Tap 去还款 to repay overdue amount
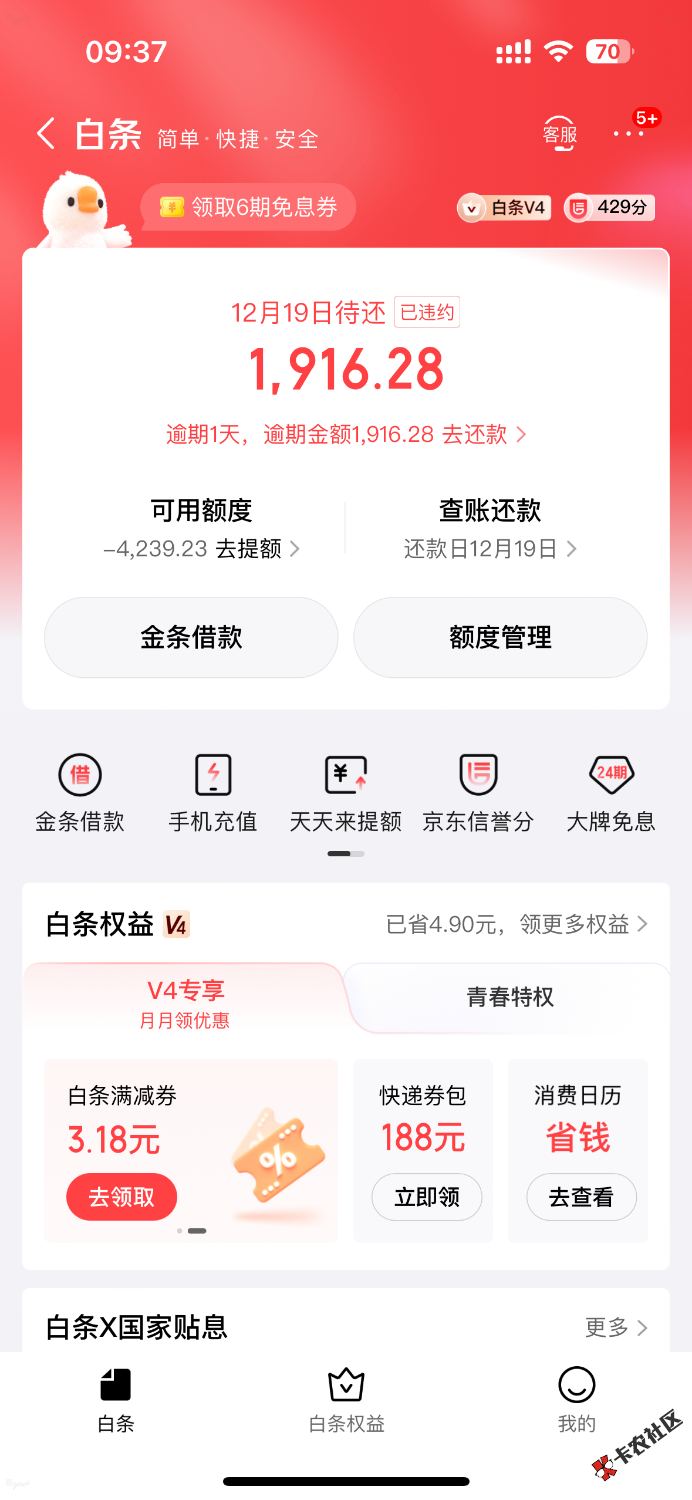Screen dimensions: 692x1500 pyautogui.click(x=484, y=435)
